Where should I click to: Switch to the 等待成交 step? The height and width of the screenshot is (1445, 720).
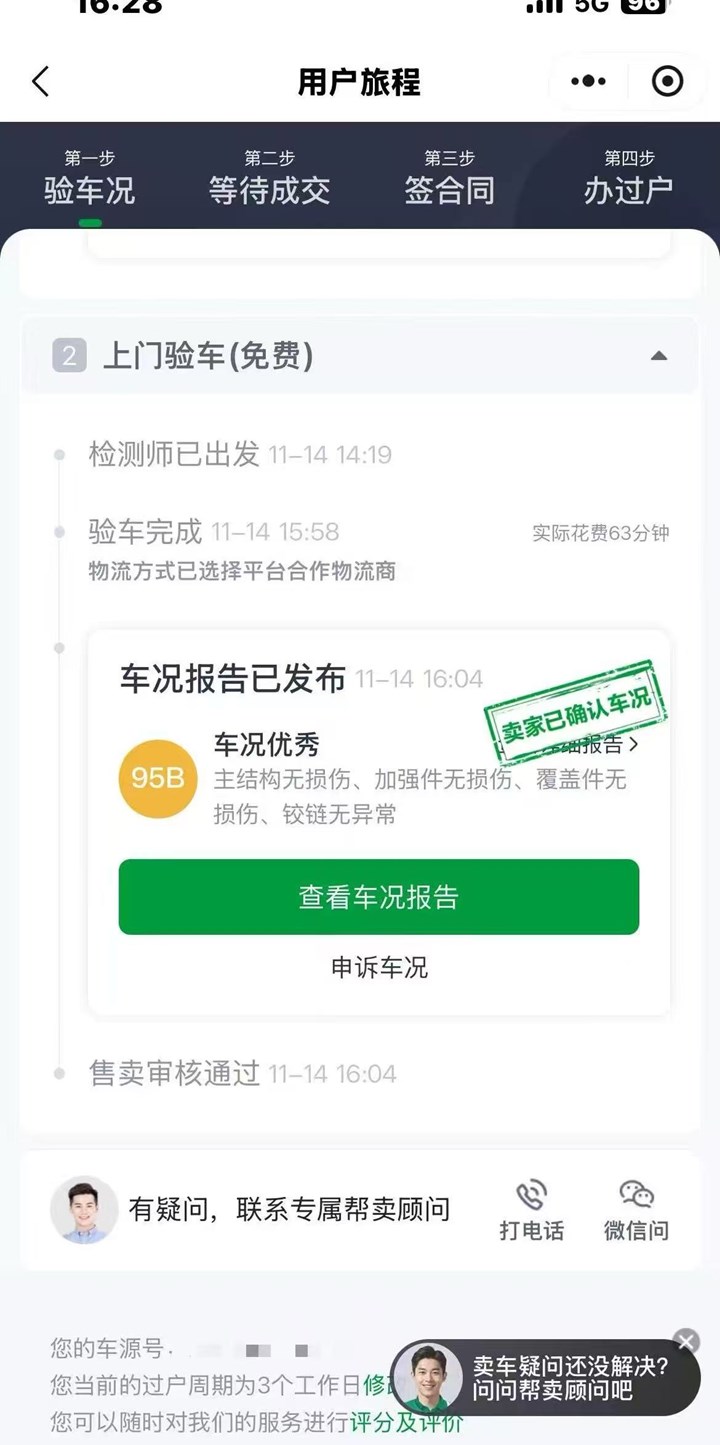coord(269,178)
